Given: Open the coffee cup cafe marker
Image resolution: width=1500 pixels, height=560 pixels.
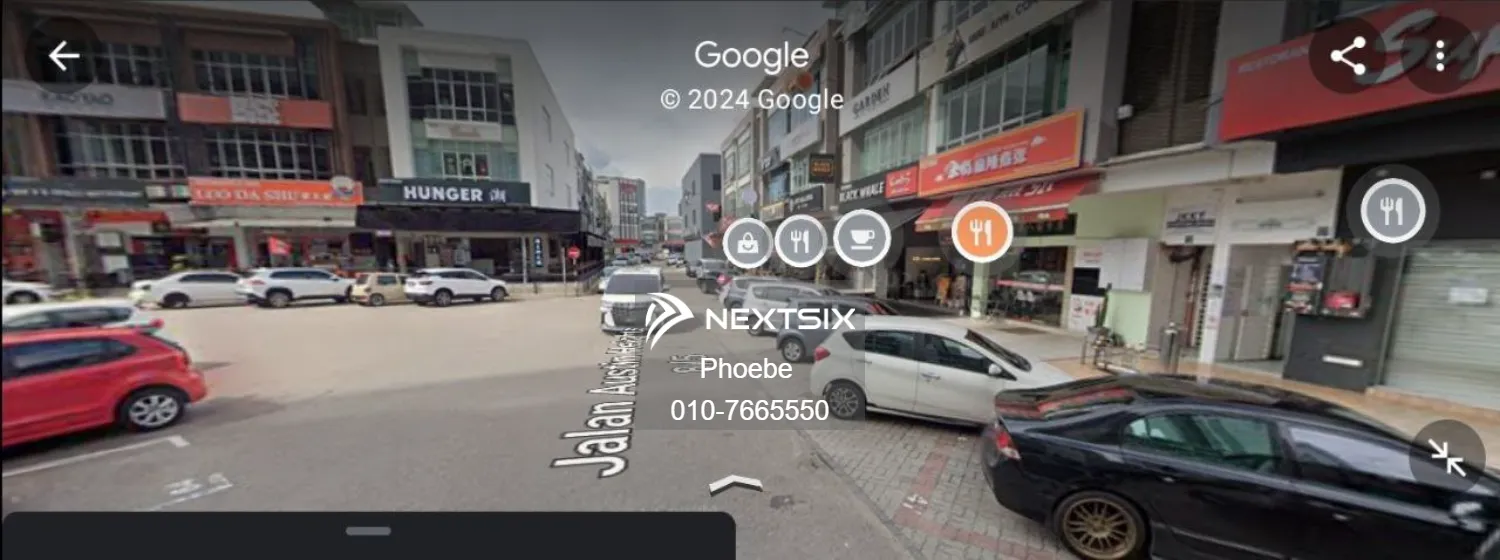Looking at the screenshot, I should coord(862,238).
